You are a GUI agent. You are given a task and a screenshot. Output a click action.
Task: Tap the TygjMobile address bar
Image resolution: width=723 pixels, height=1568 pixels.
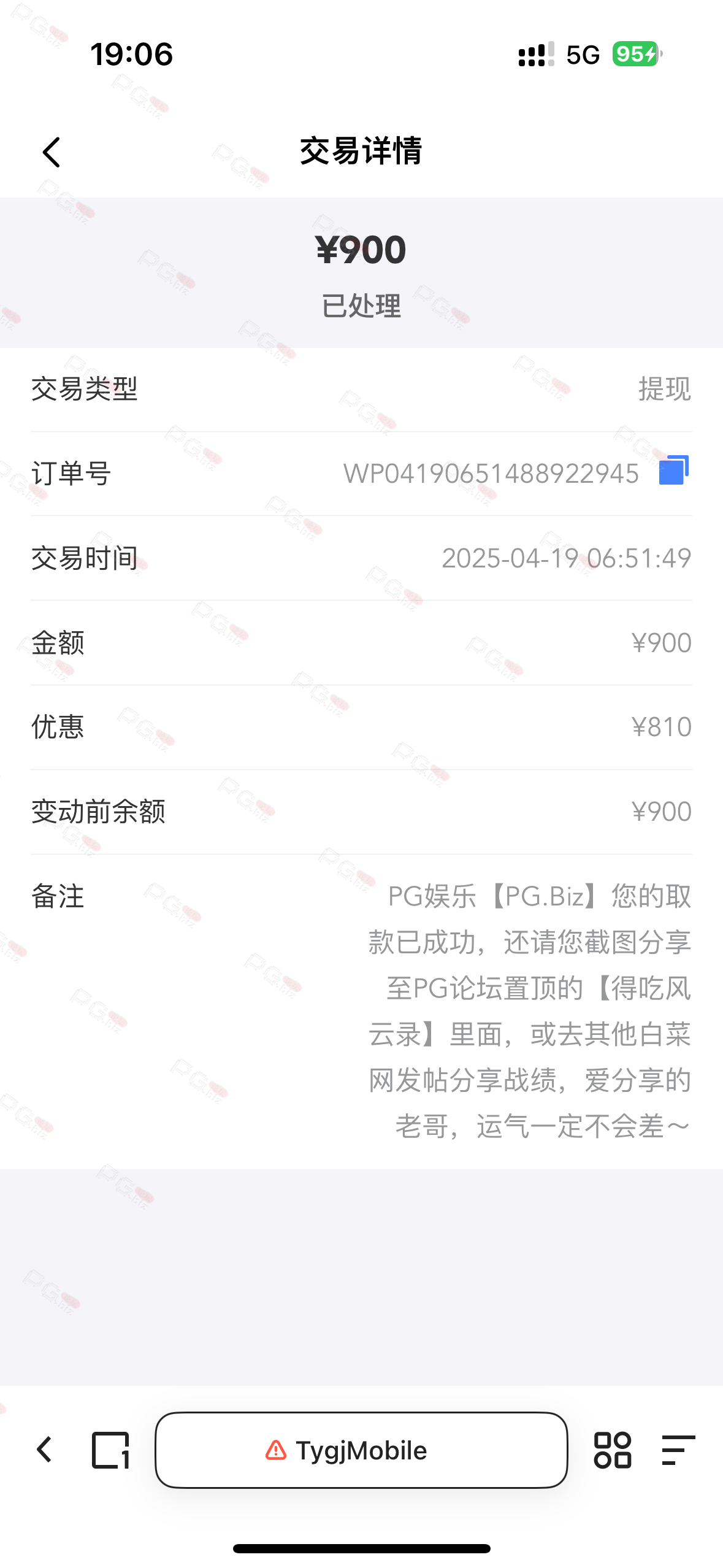point(361,1450)
